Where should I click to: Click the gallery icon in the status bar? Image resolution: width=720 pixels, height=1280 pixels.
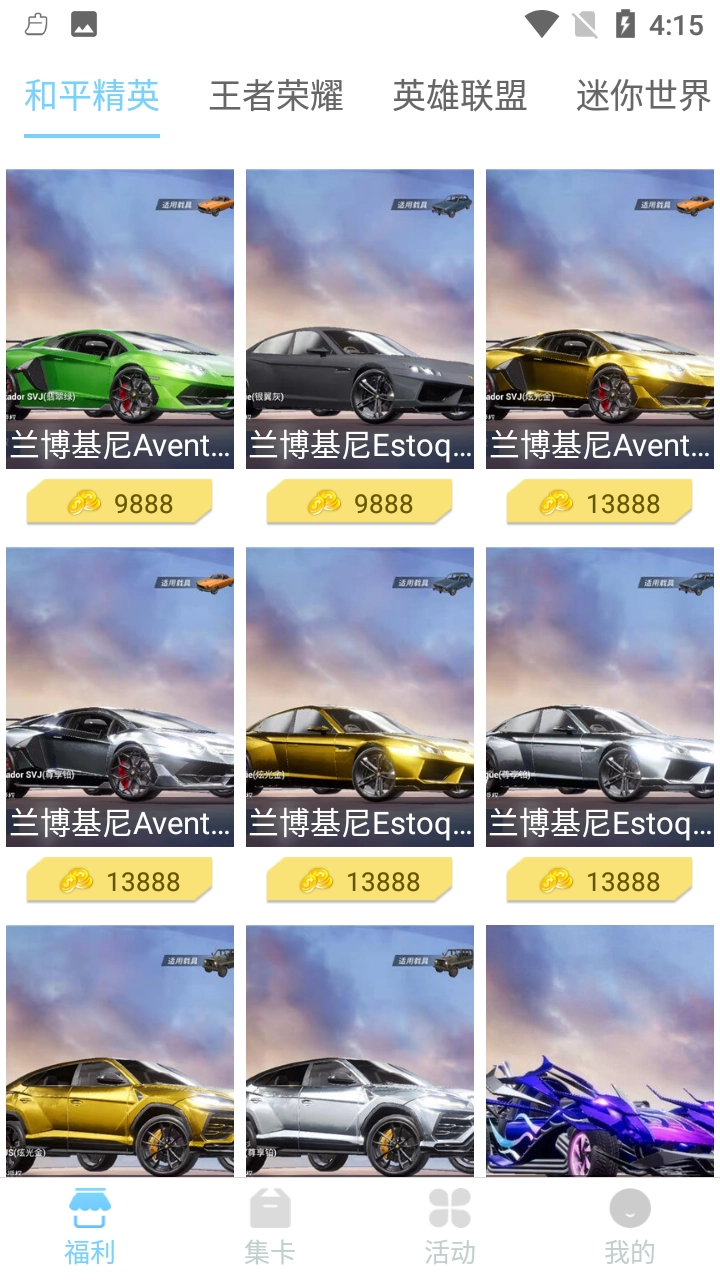tap(84, 22)
